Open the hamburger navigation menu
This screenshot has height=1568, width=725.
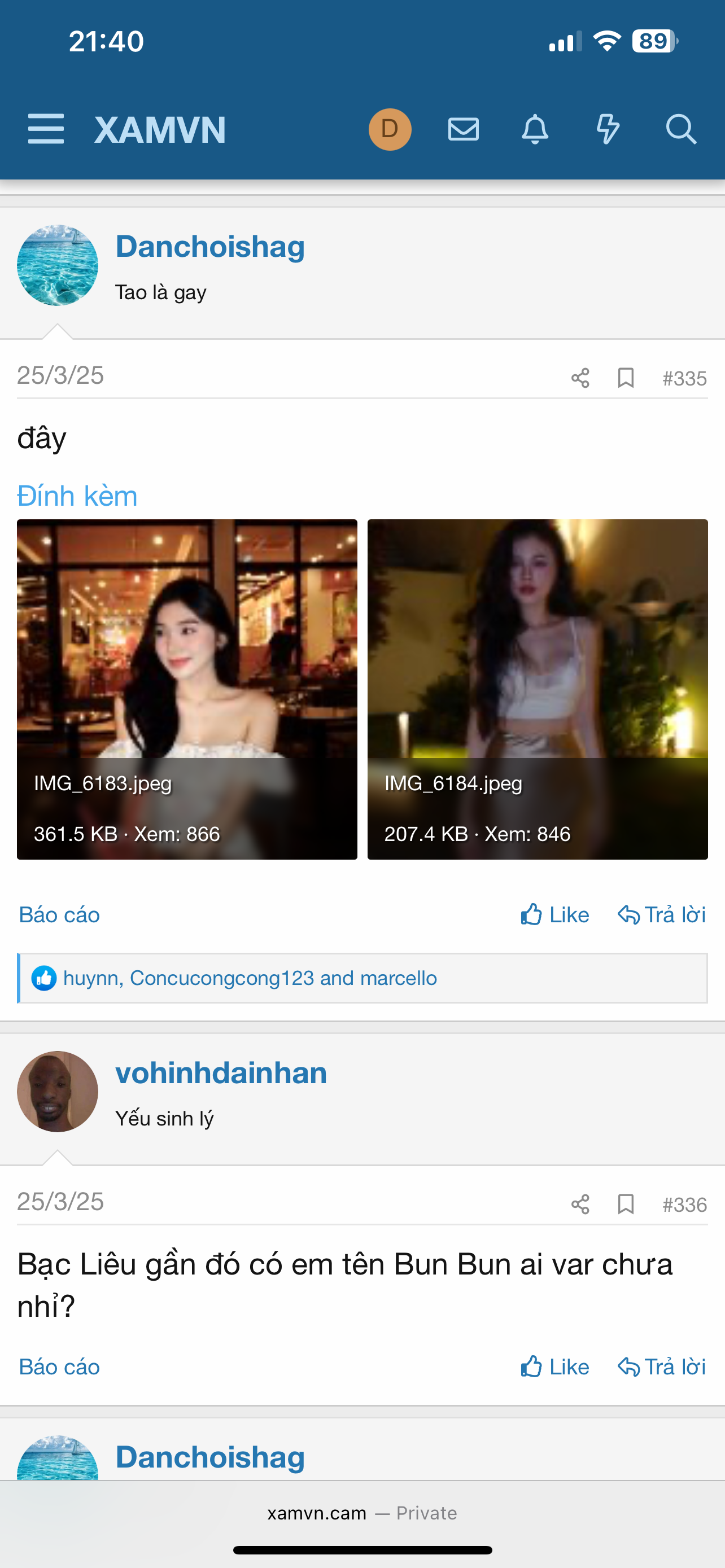coord(46,129)
